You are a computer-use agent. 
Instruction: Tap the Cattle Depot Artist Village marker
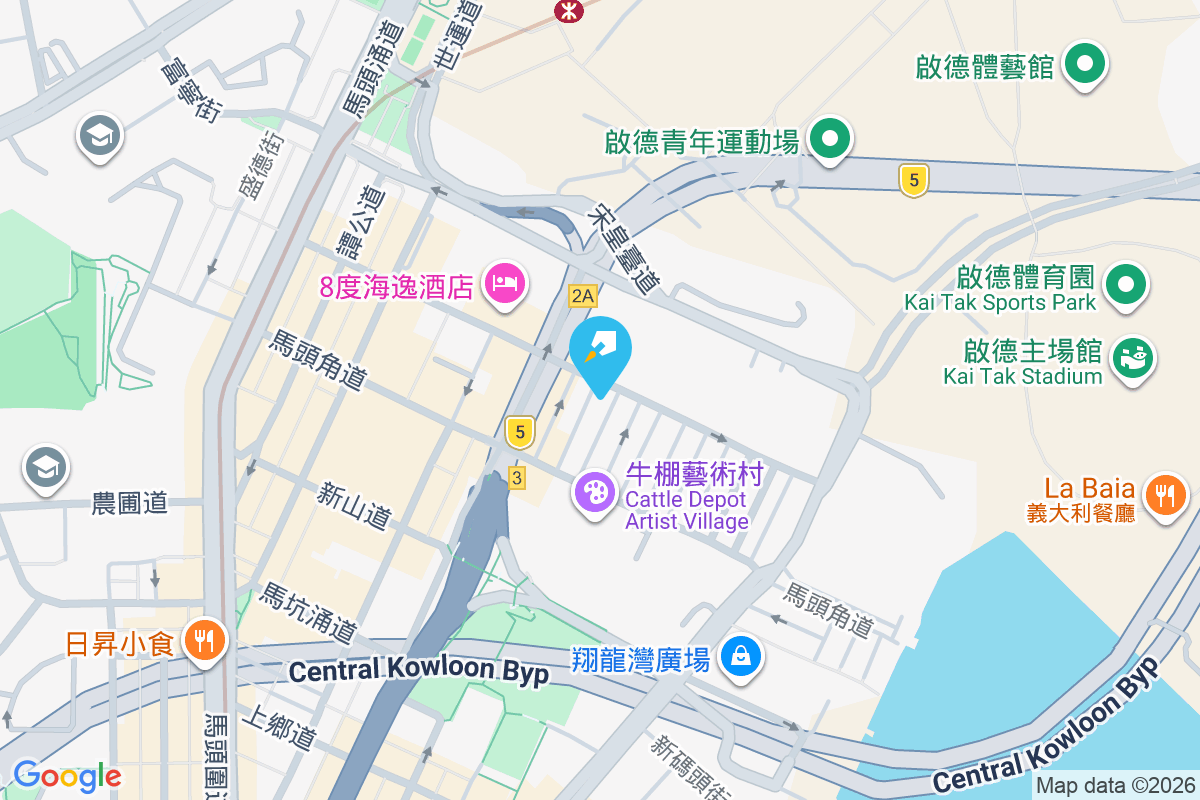[x=595, y=492]
